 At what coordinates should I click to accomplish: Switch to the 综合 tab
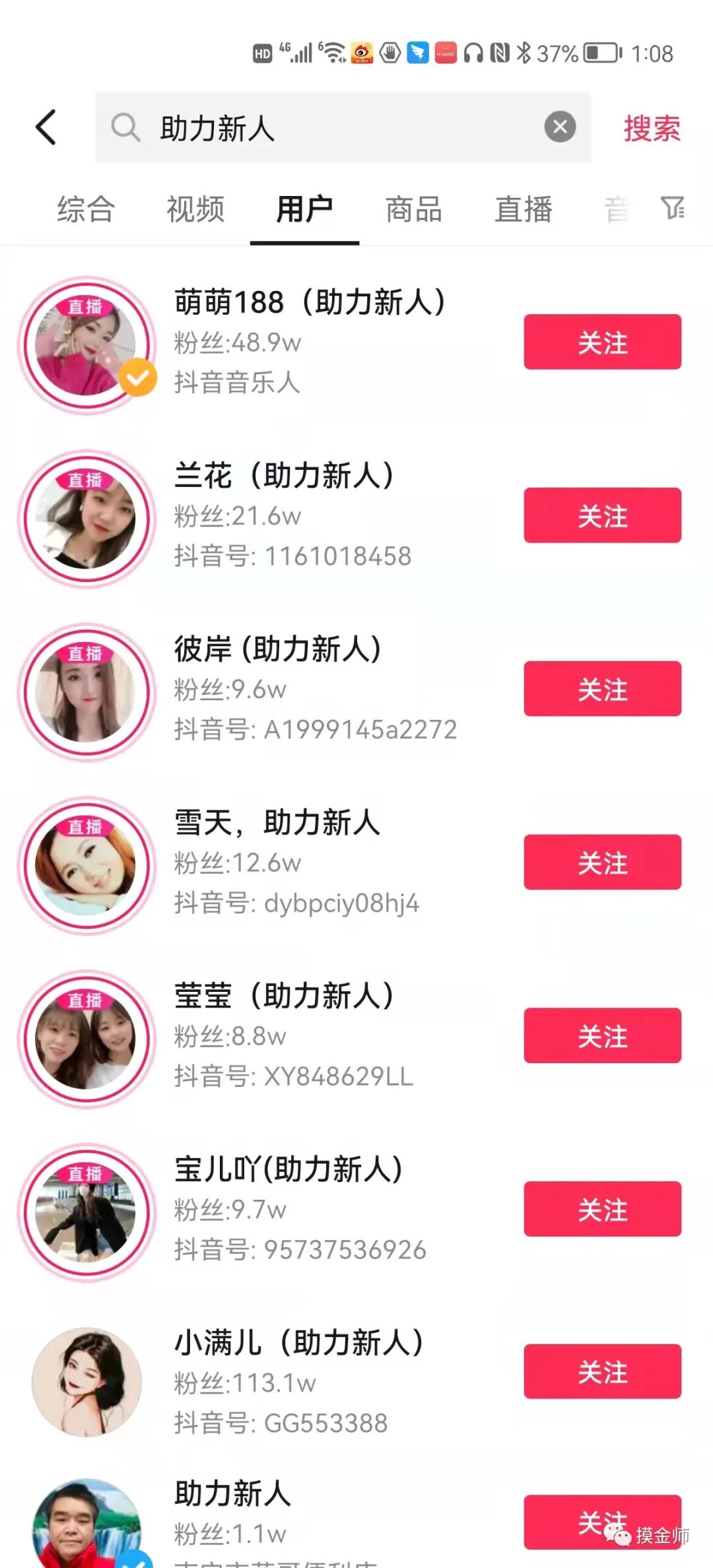[86, 210]
